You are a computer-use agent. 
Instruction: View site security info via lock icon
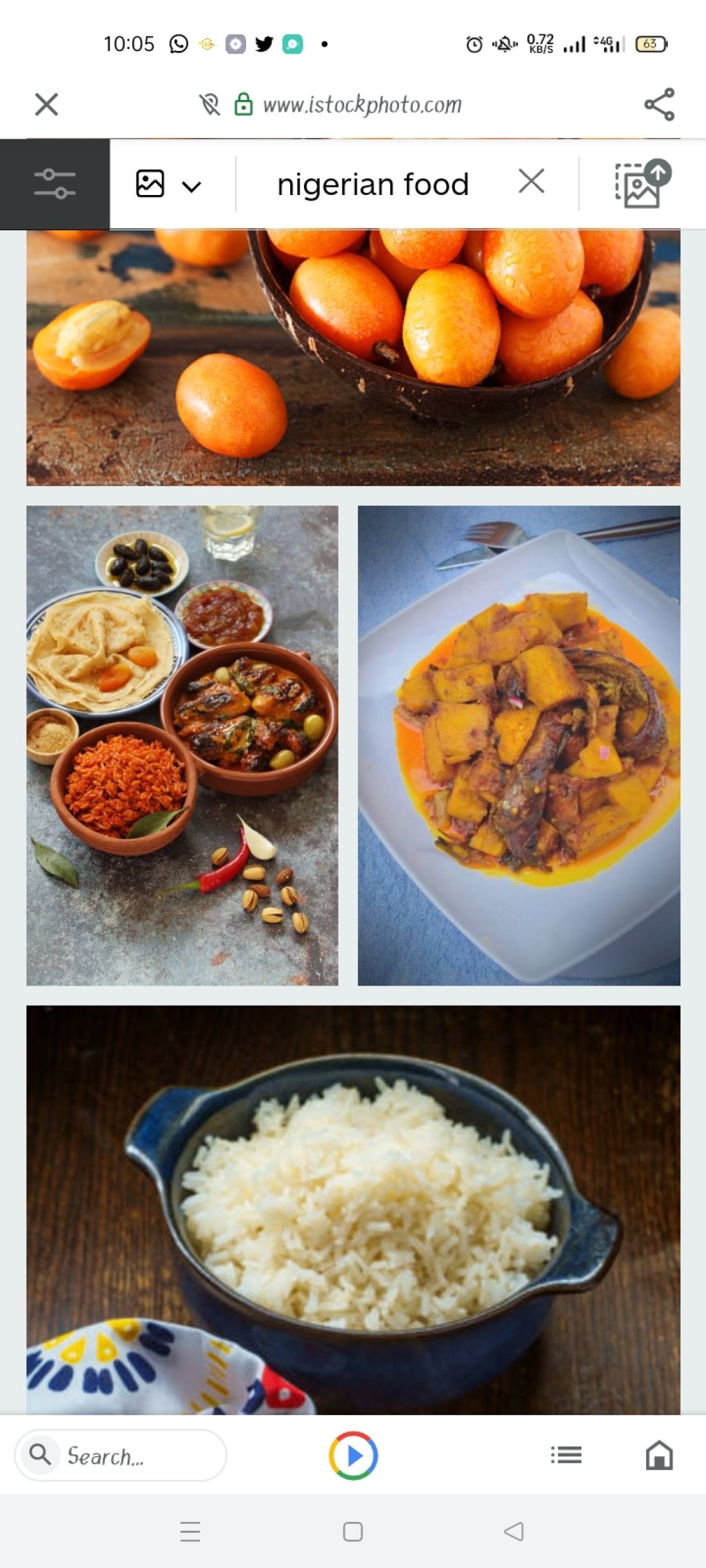tap(243, 105)
